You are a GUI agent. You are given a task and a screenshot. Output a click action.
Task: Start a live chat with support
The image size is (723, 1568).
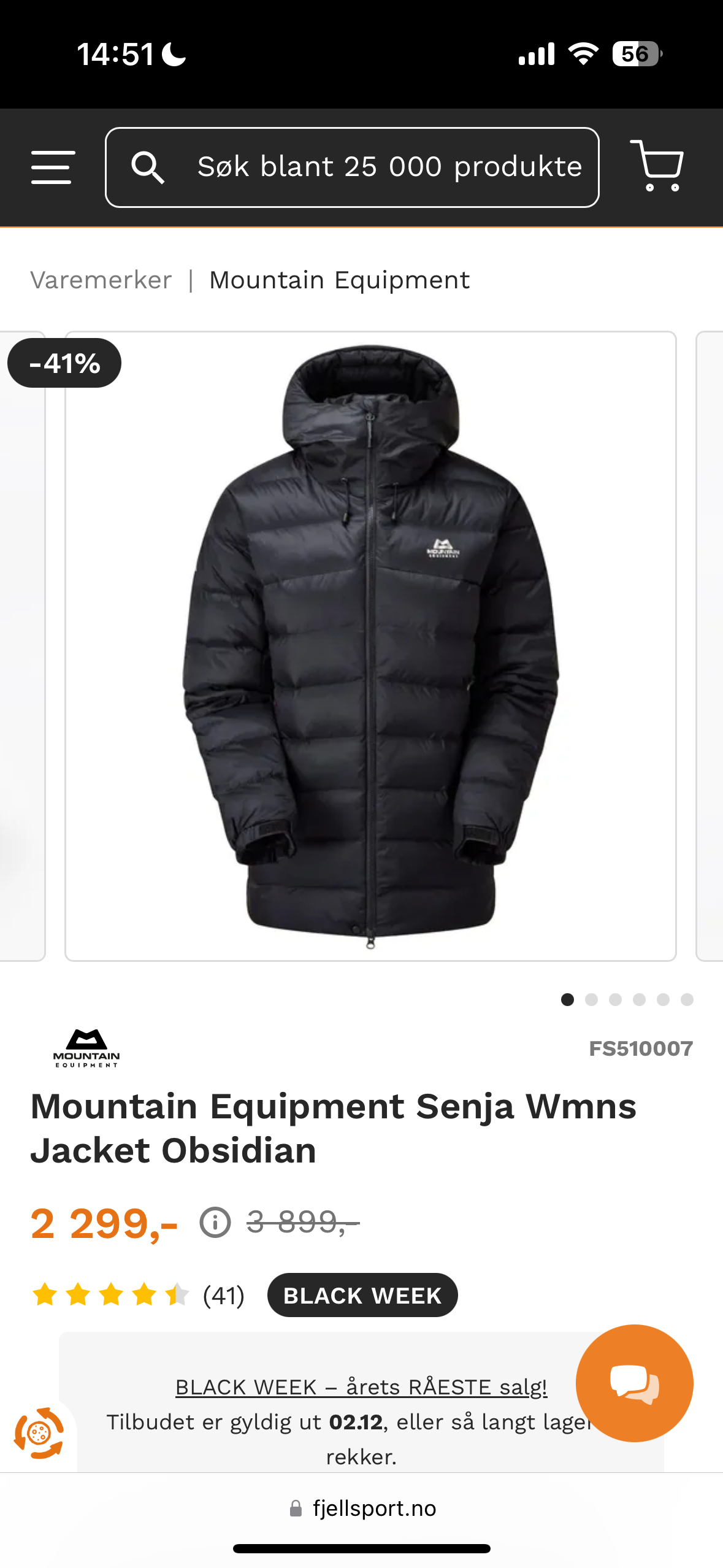tap(634, 1383)
